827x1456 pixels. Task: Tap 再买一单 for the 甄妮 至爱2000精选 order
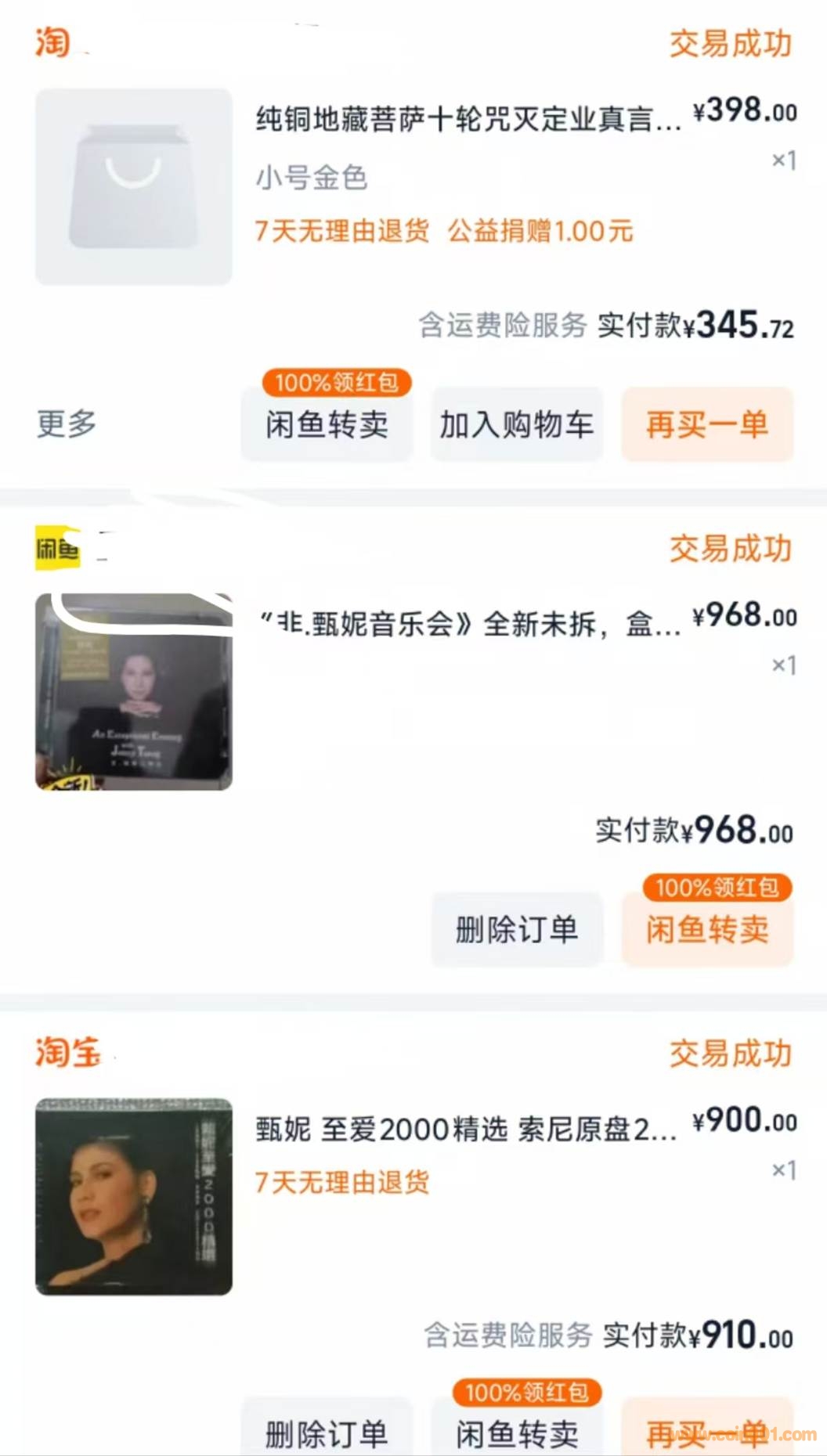coord(707,1433)
